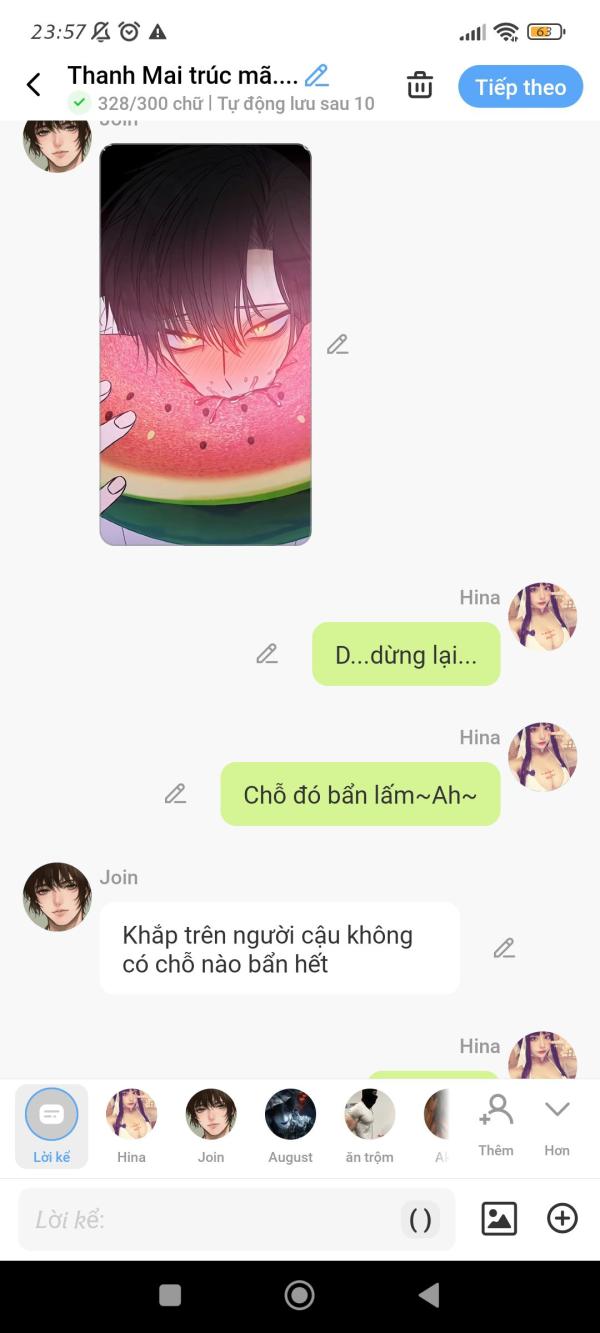Edit the watermelon image message
Screen dimensions: 600x1333
338,345
